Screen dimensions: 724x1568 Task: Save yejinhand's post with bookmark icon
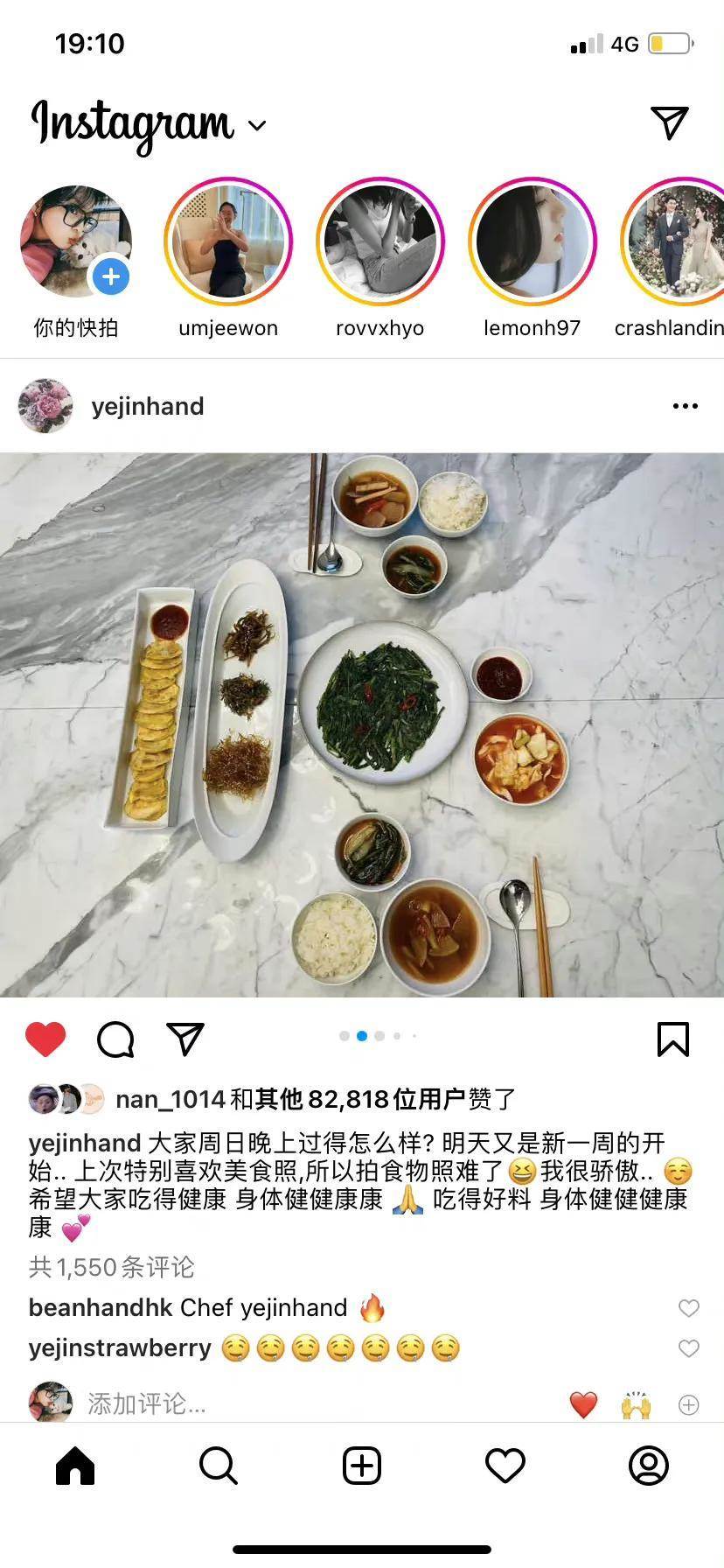pos(672,1039)
